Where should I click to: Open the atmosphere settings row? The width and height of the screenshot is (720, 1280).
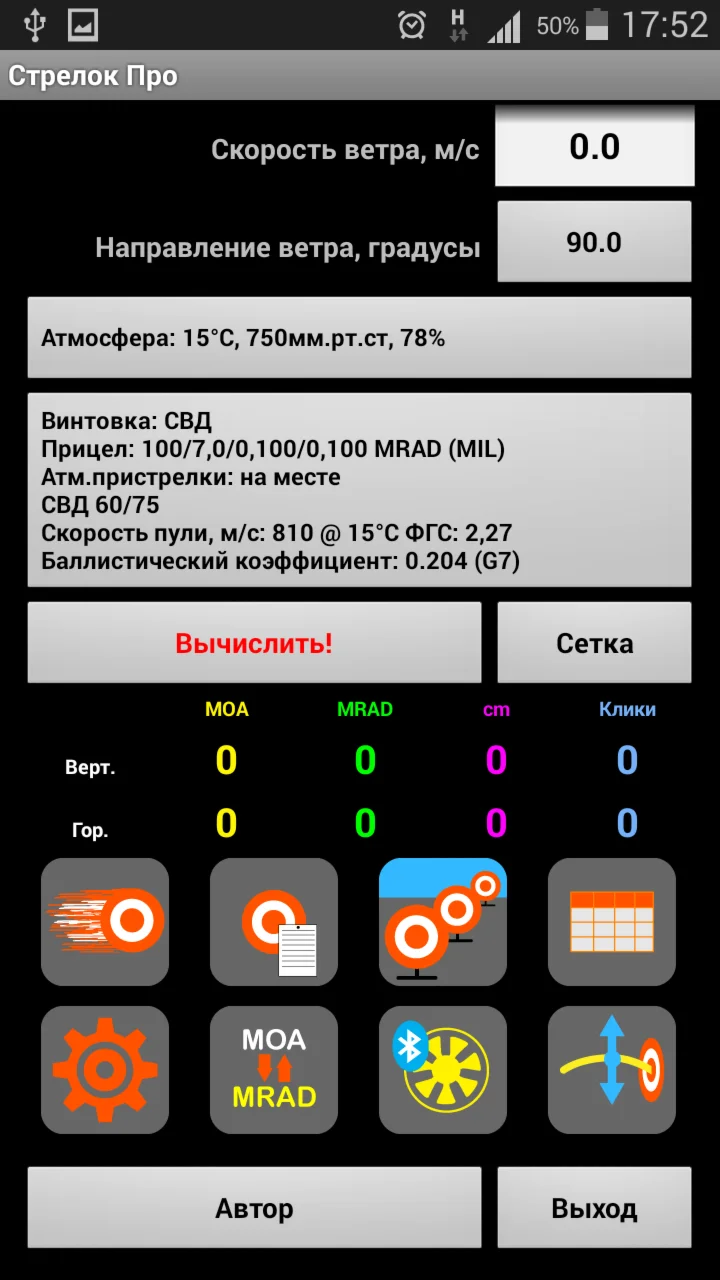[359, 338]
